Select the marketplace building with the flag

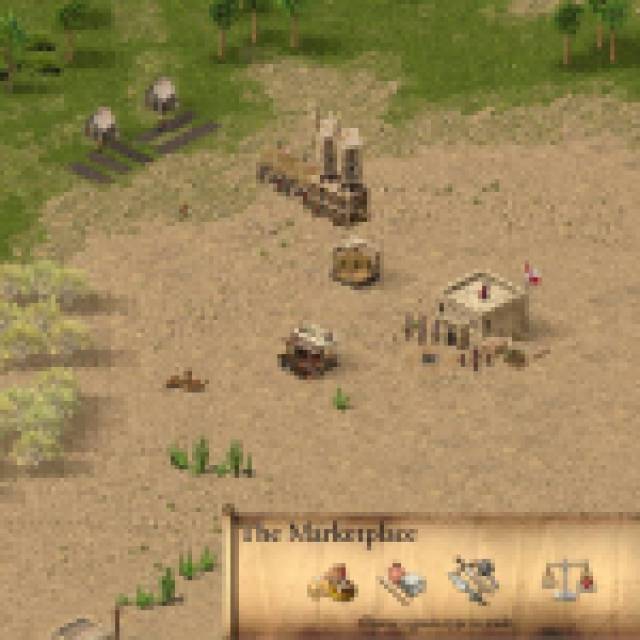tap(486, 309)
